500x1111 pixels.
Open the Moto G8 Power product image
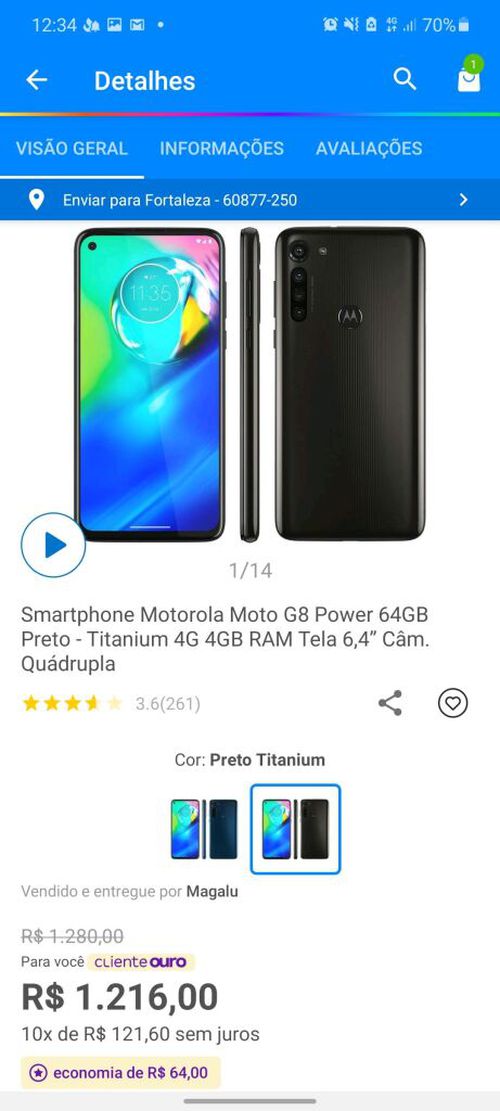[x=250, y=385]
